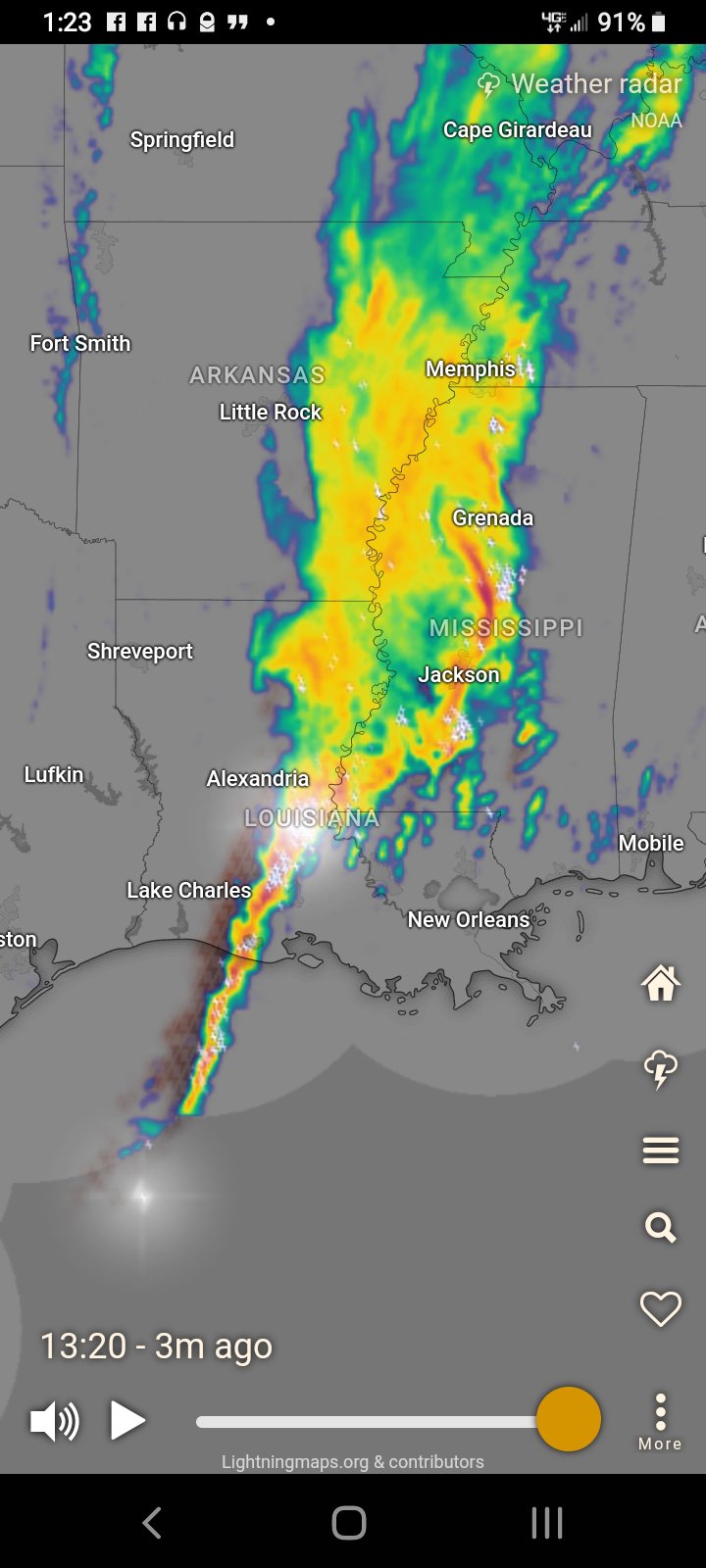
Task: Open the map search magnifier
Action: pos(660,1227)
